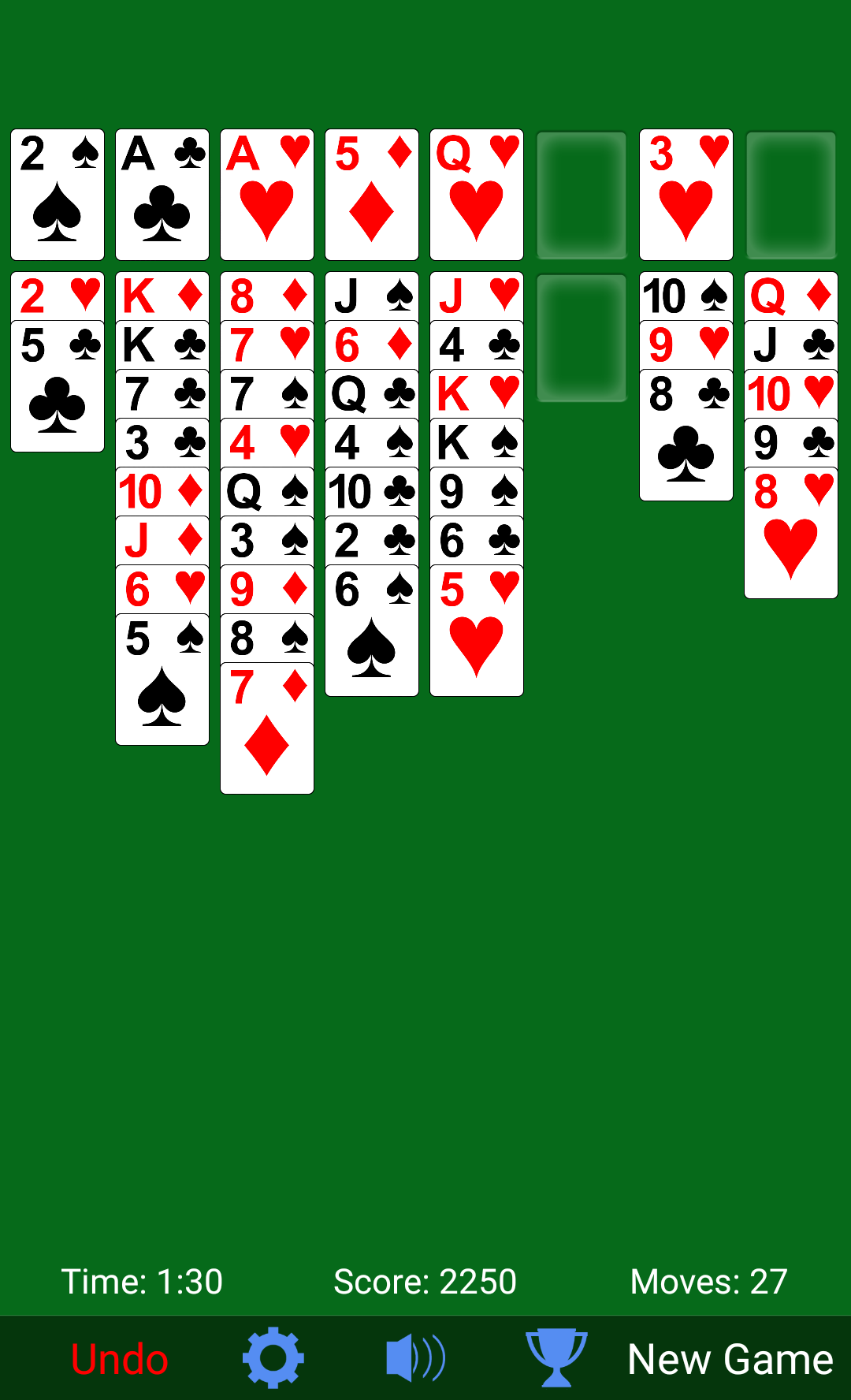Viewport: 851px width, 1400px height.
Task: Select the 2 of spades free cell
Action: coord(58,195)
